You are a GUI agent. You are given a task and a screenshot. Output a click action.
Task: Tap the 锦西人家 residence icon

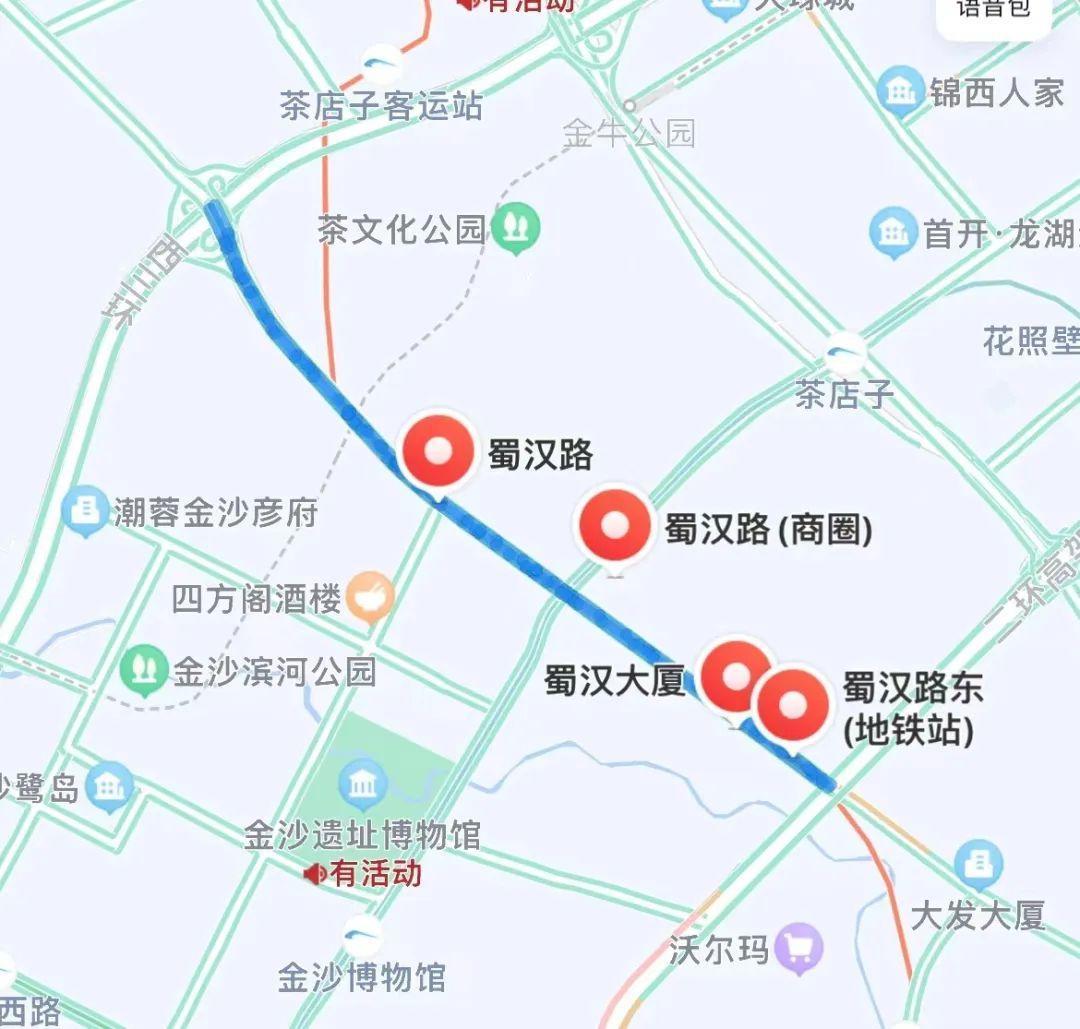[902, 93]
